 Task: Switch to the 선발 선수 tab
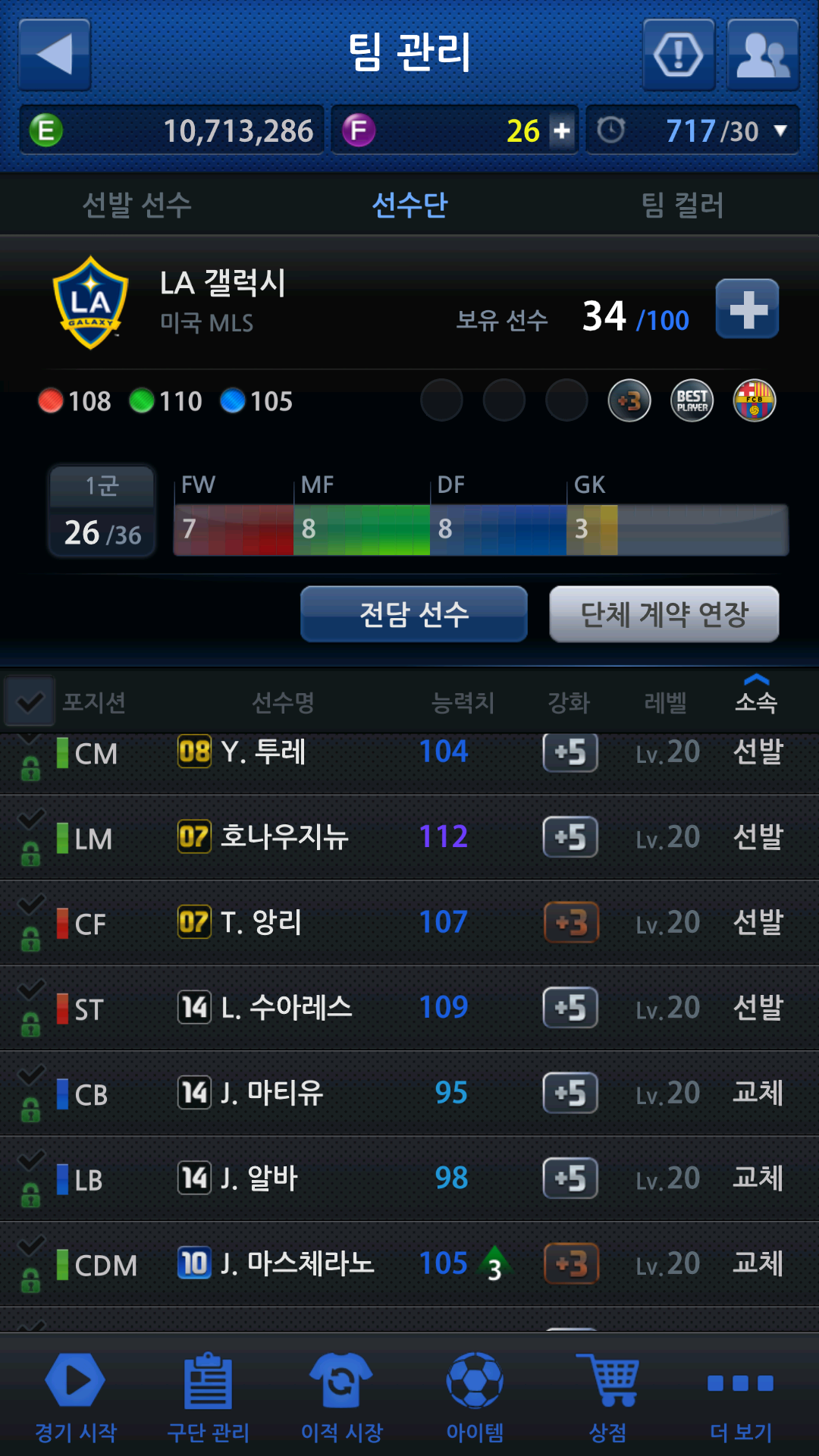136,205
